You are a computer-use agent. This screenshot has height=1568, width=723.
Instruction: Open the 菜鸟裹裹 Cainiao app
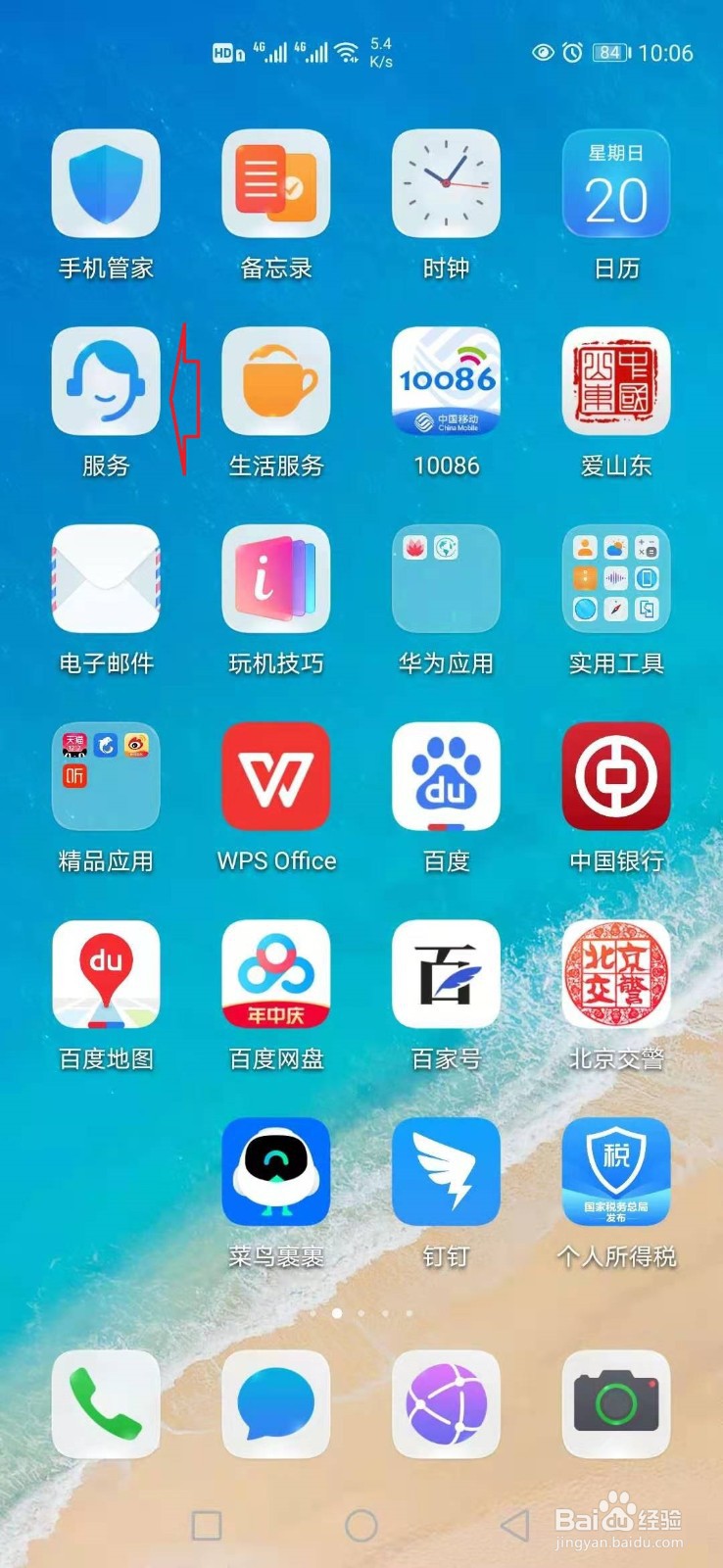(x=275, y=1173)
